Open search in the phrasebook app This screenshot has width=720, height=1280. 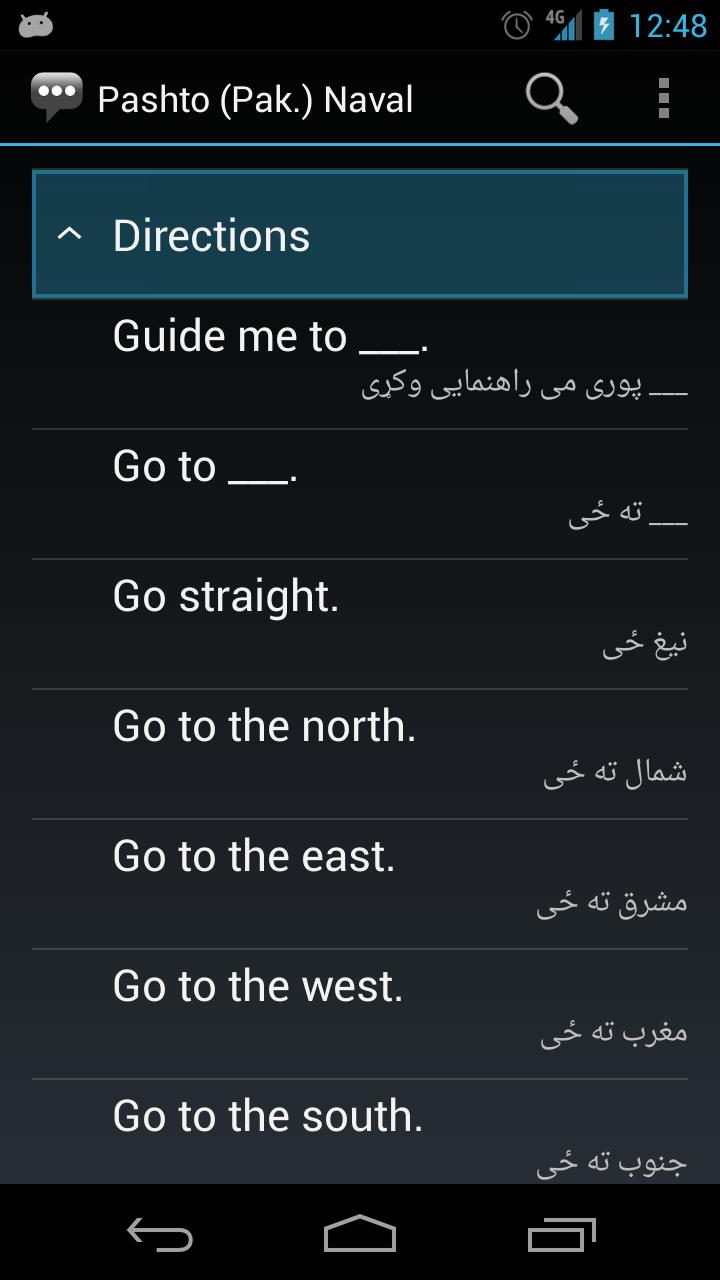click(550, 97)
